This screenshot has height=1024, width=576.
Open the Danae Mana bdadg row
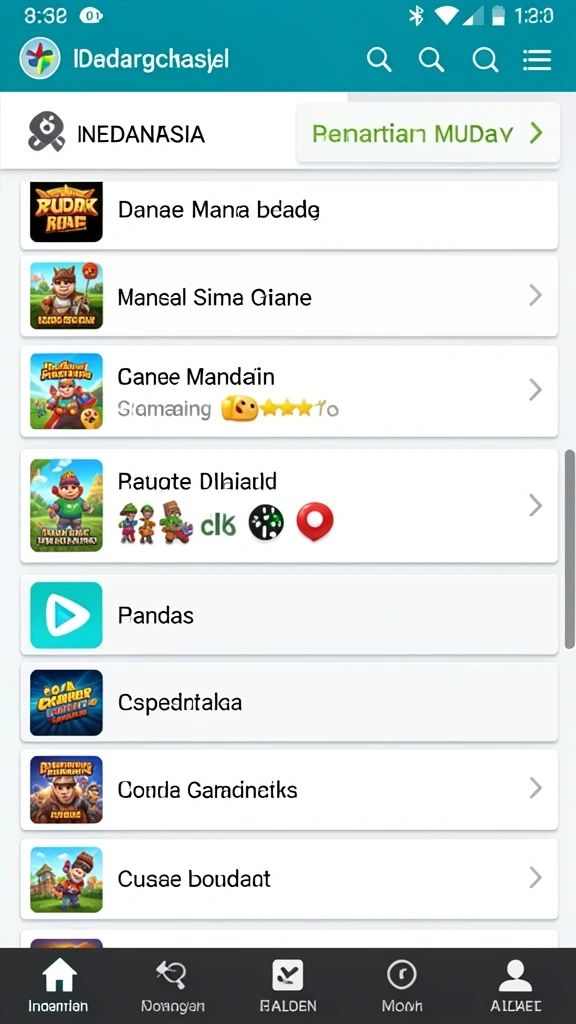[289, 214]
